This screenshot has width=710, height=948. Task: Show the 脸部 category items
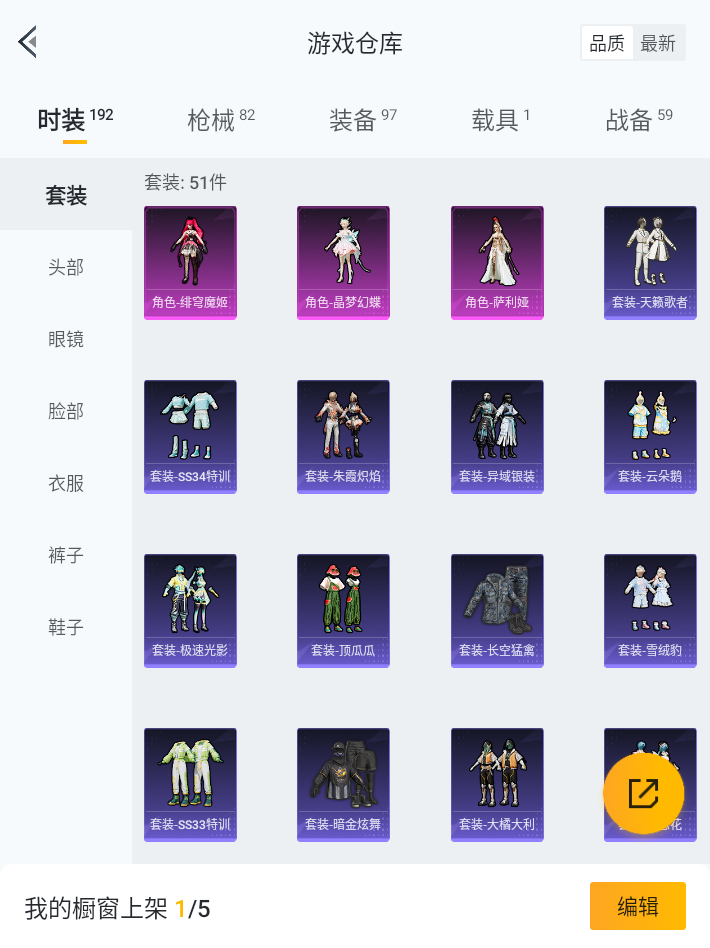click(66, 411)
